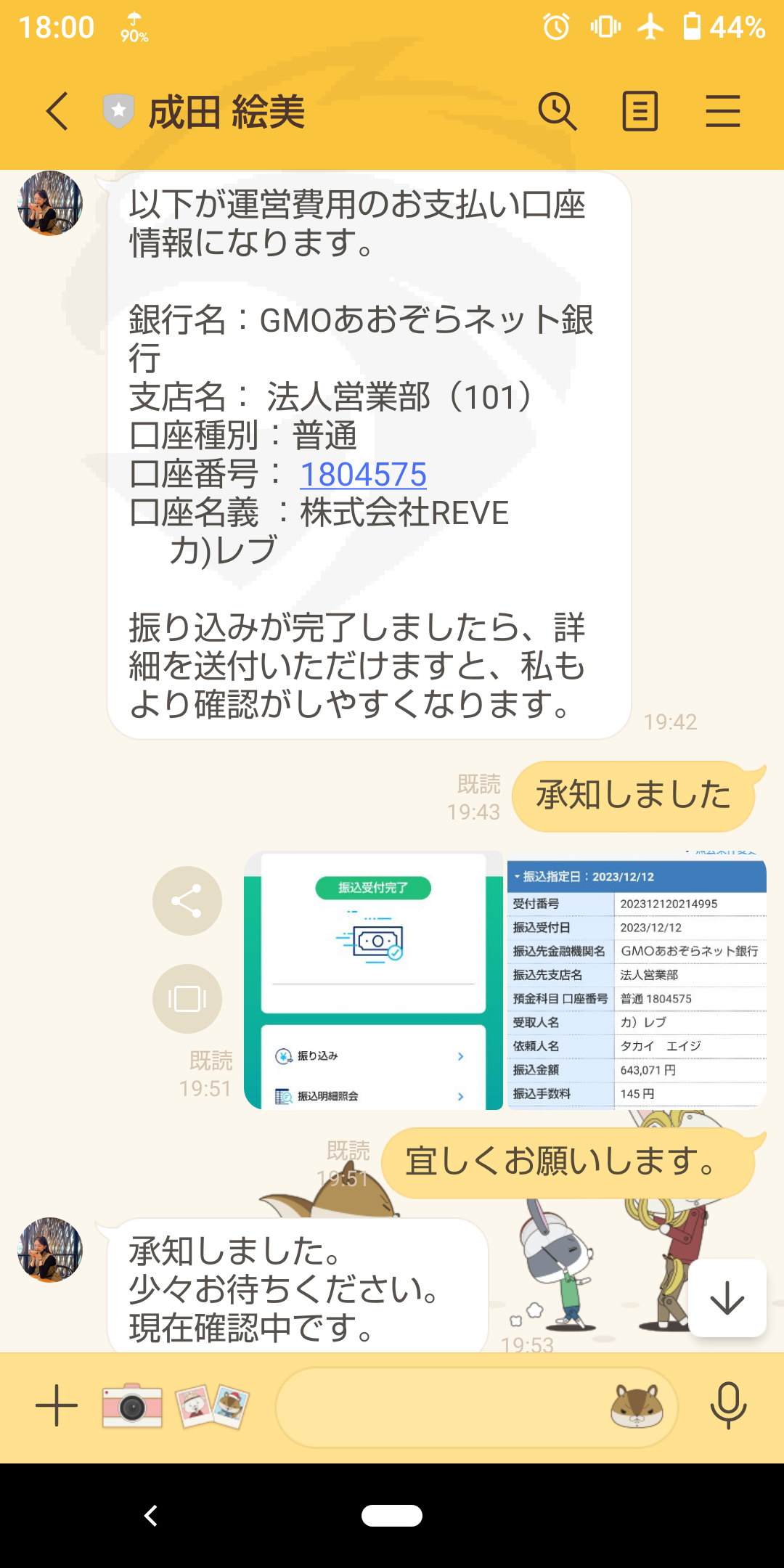
Task: Open chat search magnifier
Action: [x=558, y=112]
